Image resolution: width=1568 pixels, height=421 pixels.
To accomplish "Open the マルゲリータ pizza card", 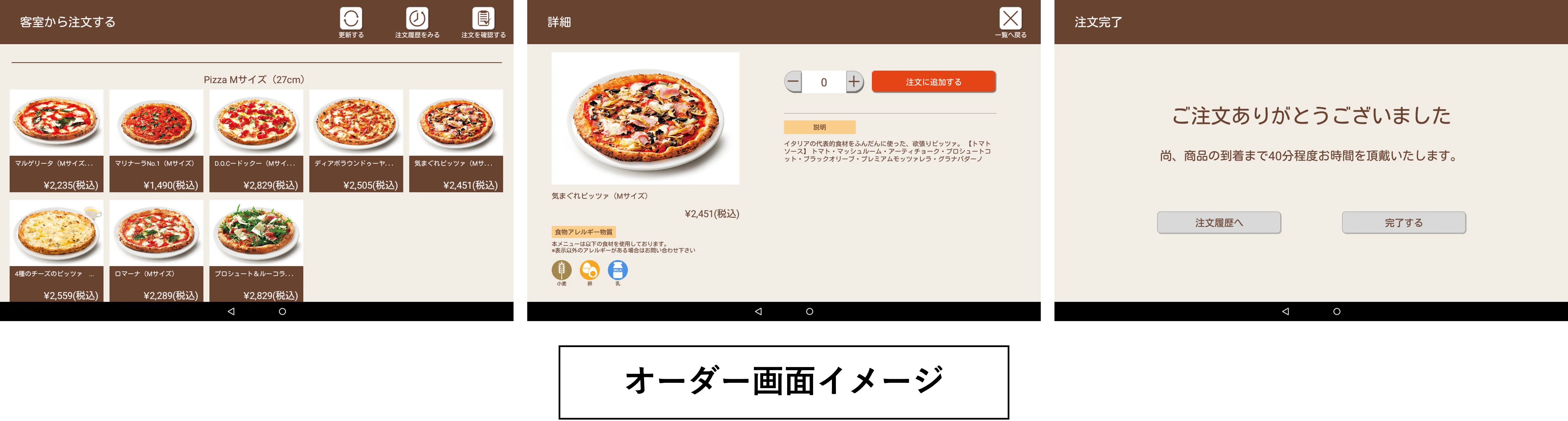I will click(x=56, y=141).
